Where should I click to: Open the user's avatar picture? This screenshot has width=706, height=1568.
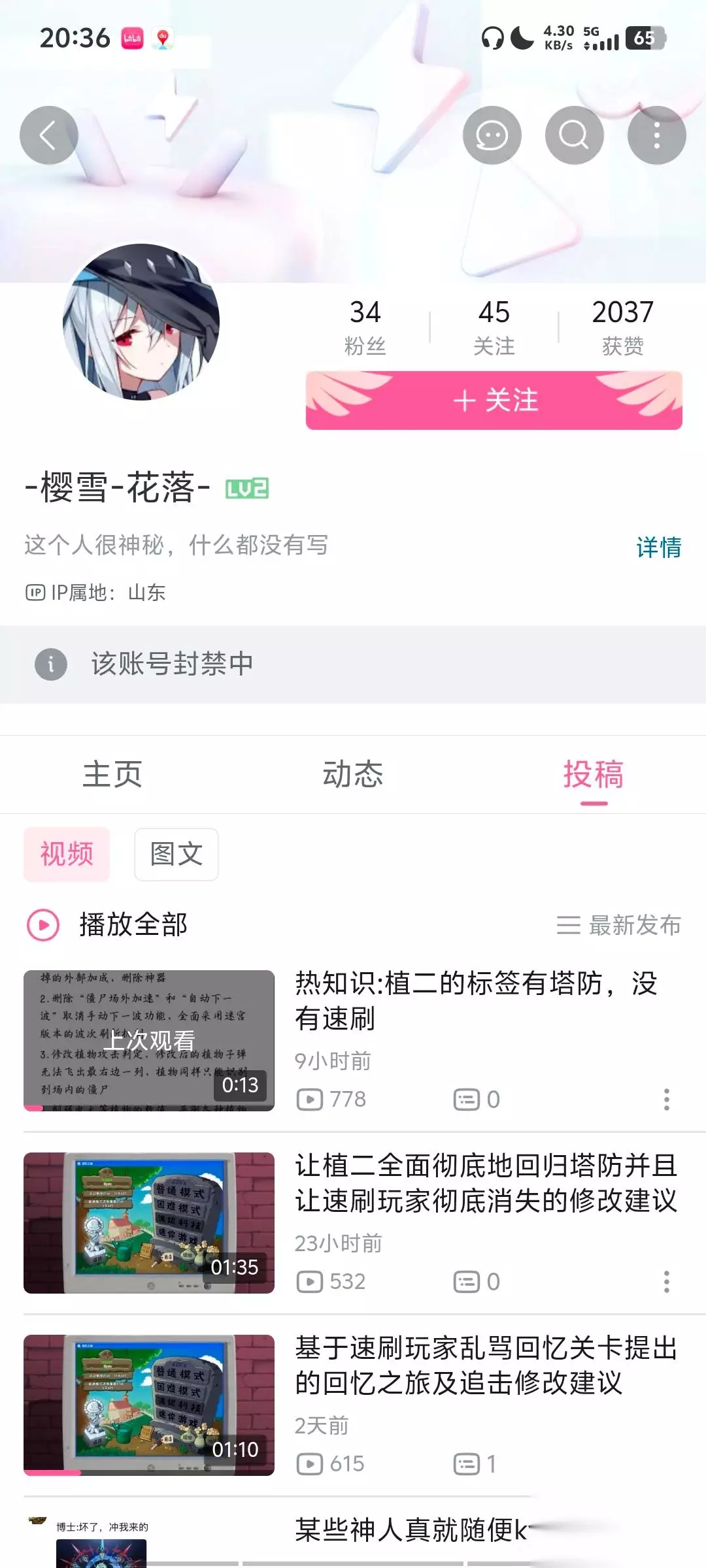click(141, 321)
